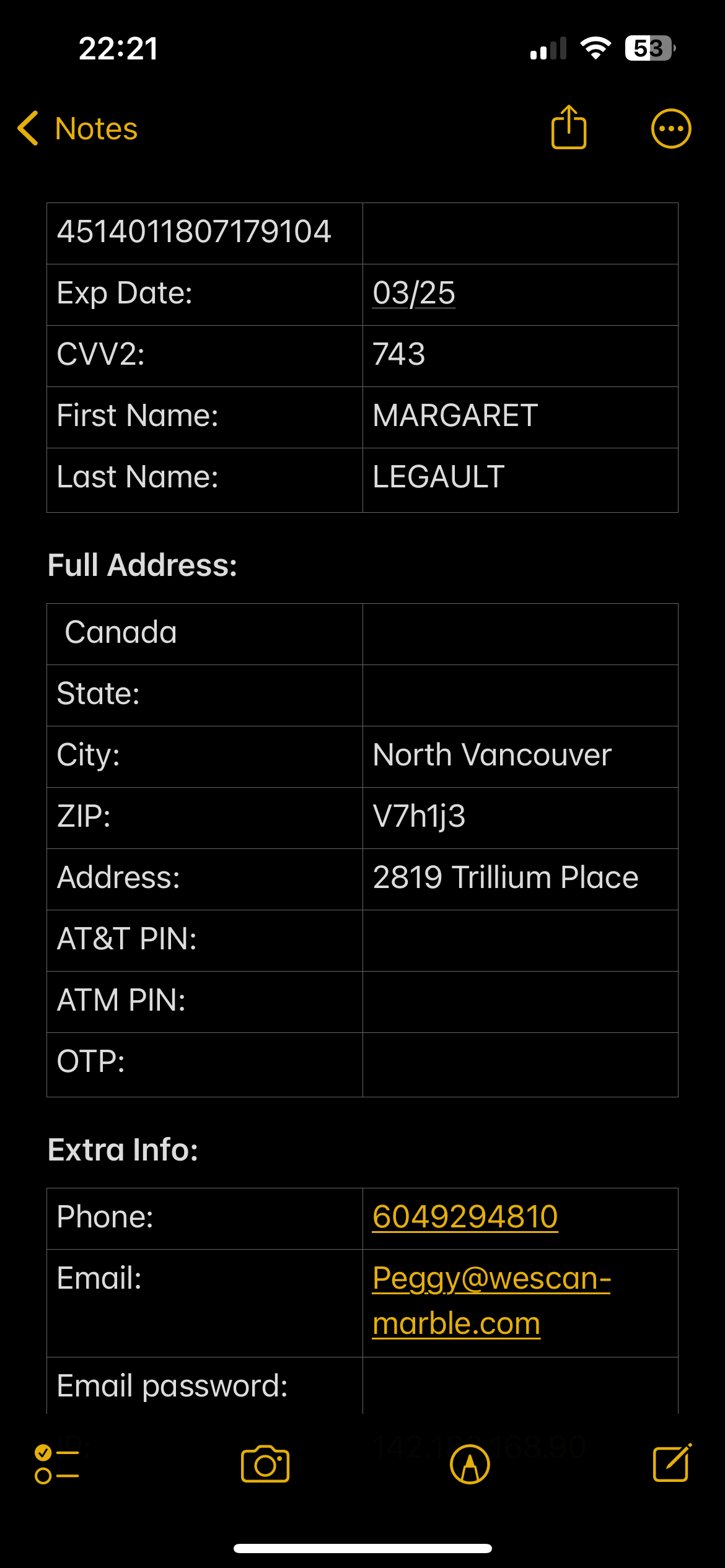The width and height of the screenshot is (725, 1568).
Task: Tap the underlined phone number link
Action: [x=465, y=1217]
